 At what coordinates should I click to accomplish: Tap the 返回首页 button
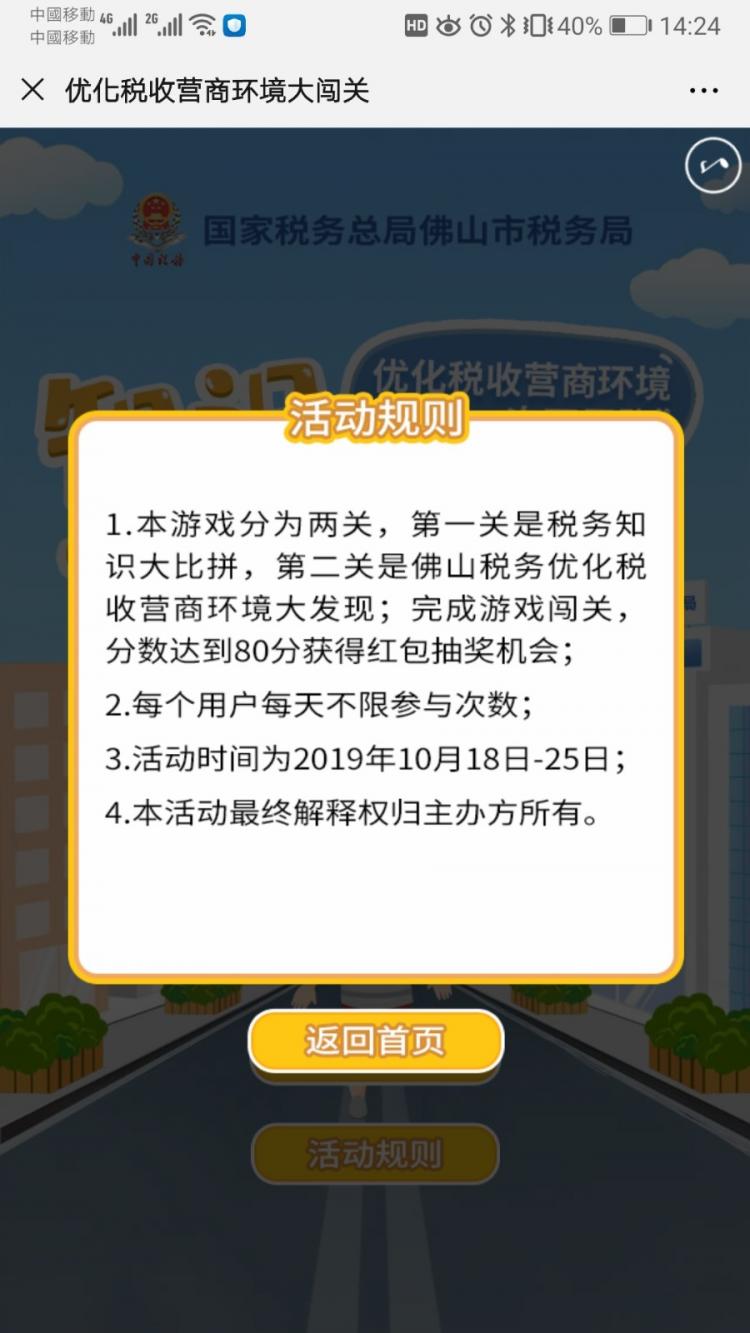(375, 1041)
